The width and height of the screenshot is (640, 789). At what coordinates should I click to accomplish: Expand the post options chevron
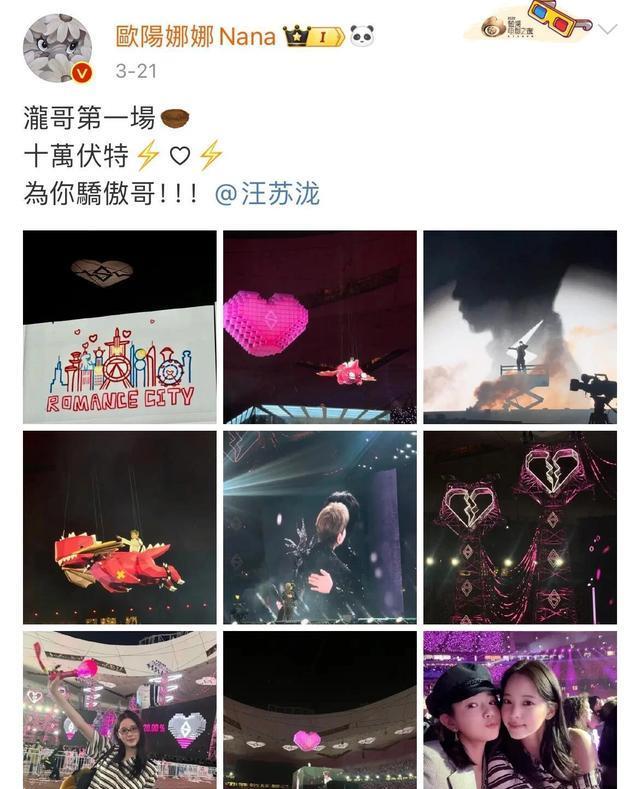pos(608,29)
